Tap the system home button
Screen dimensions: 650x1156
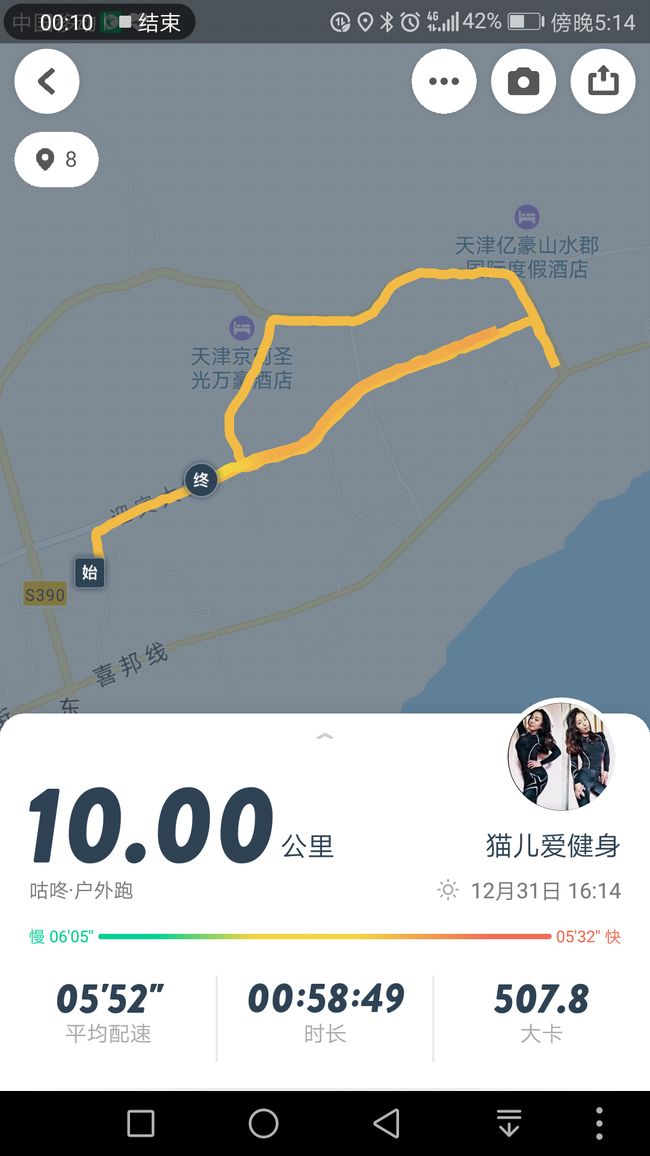tap(264, 1124)
